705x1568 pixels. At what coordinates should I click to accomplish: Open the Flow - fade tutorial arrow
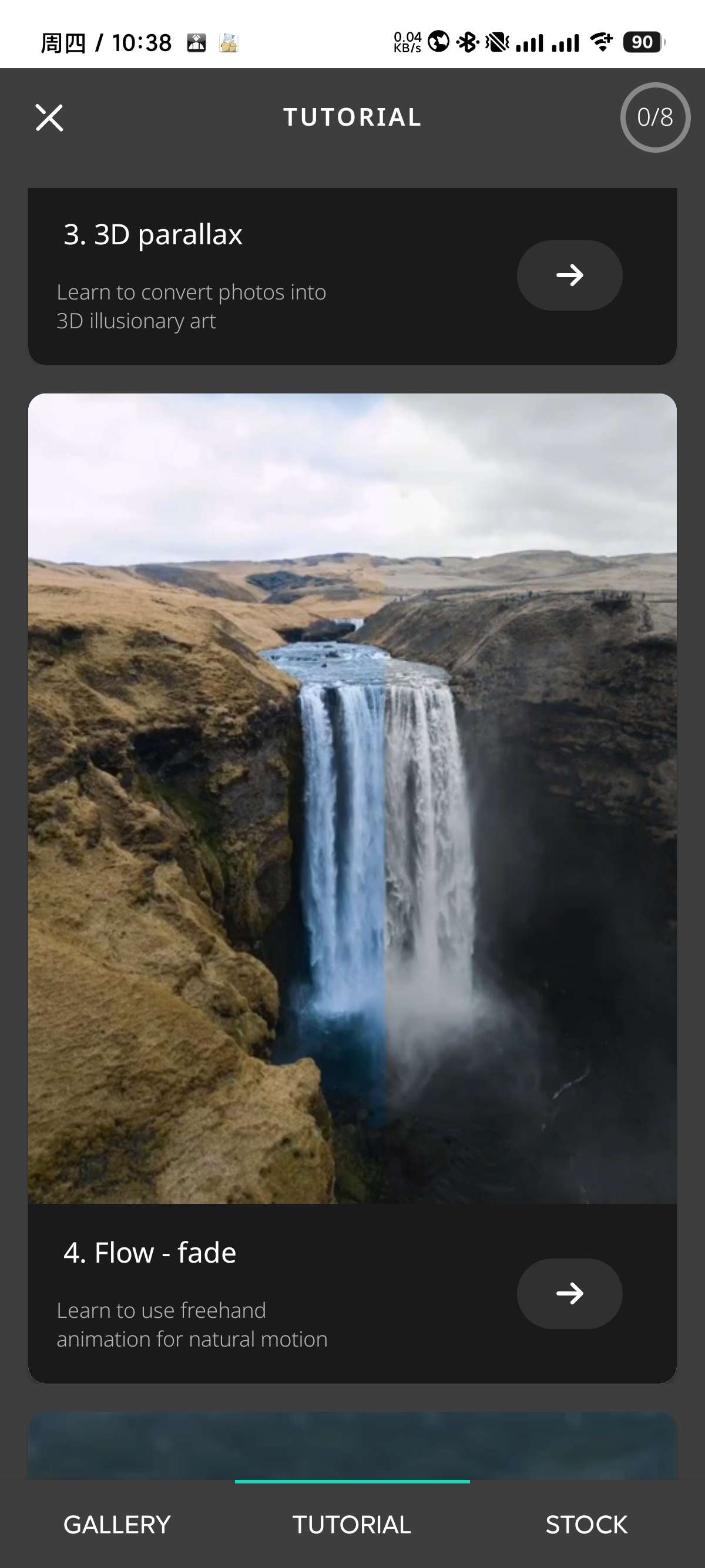point(569,1294)
